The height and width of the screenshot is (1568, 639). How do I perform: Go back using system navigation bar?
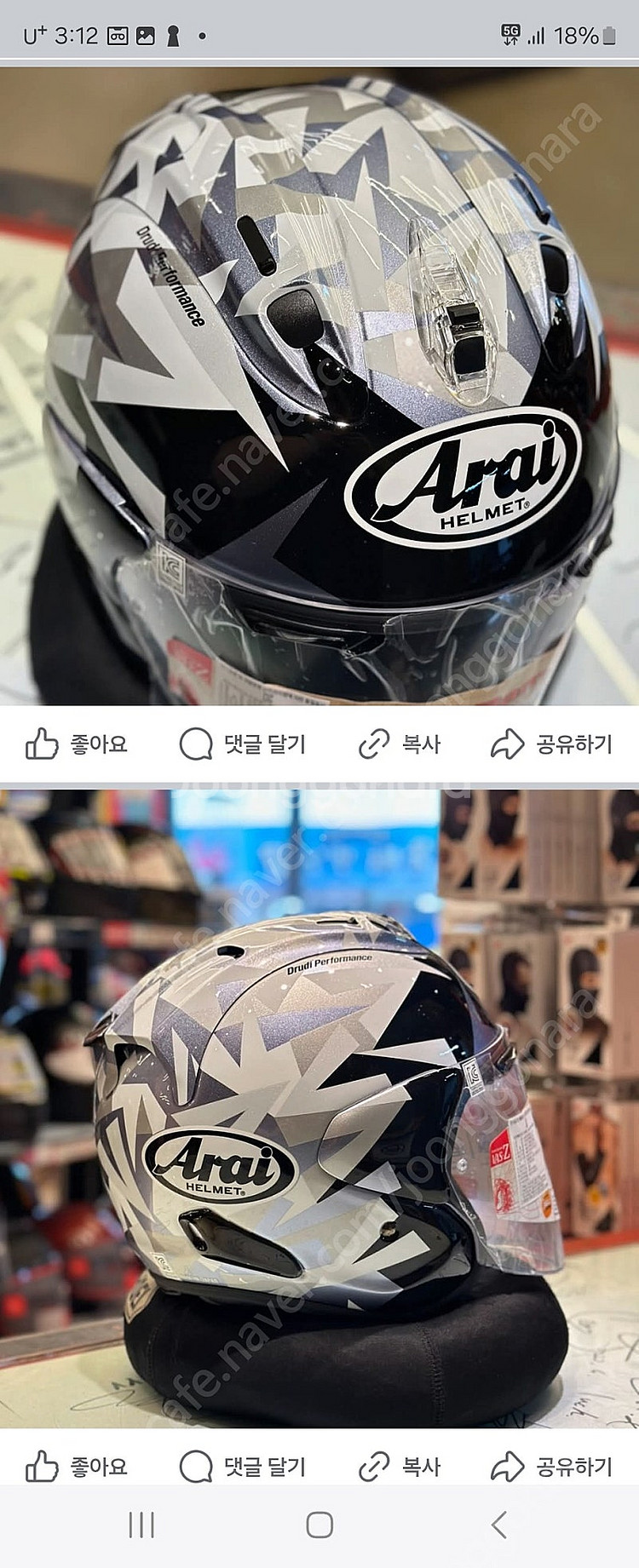499,1525
